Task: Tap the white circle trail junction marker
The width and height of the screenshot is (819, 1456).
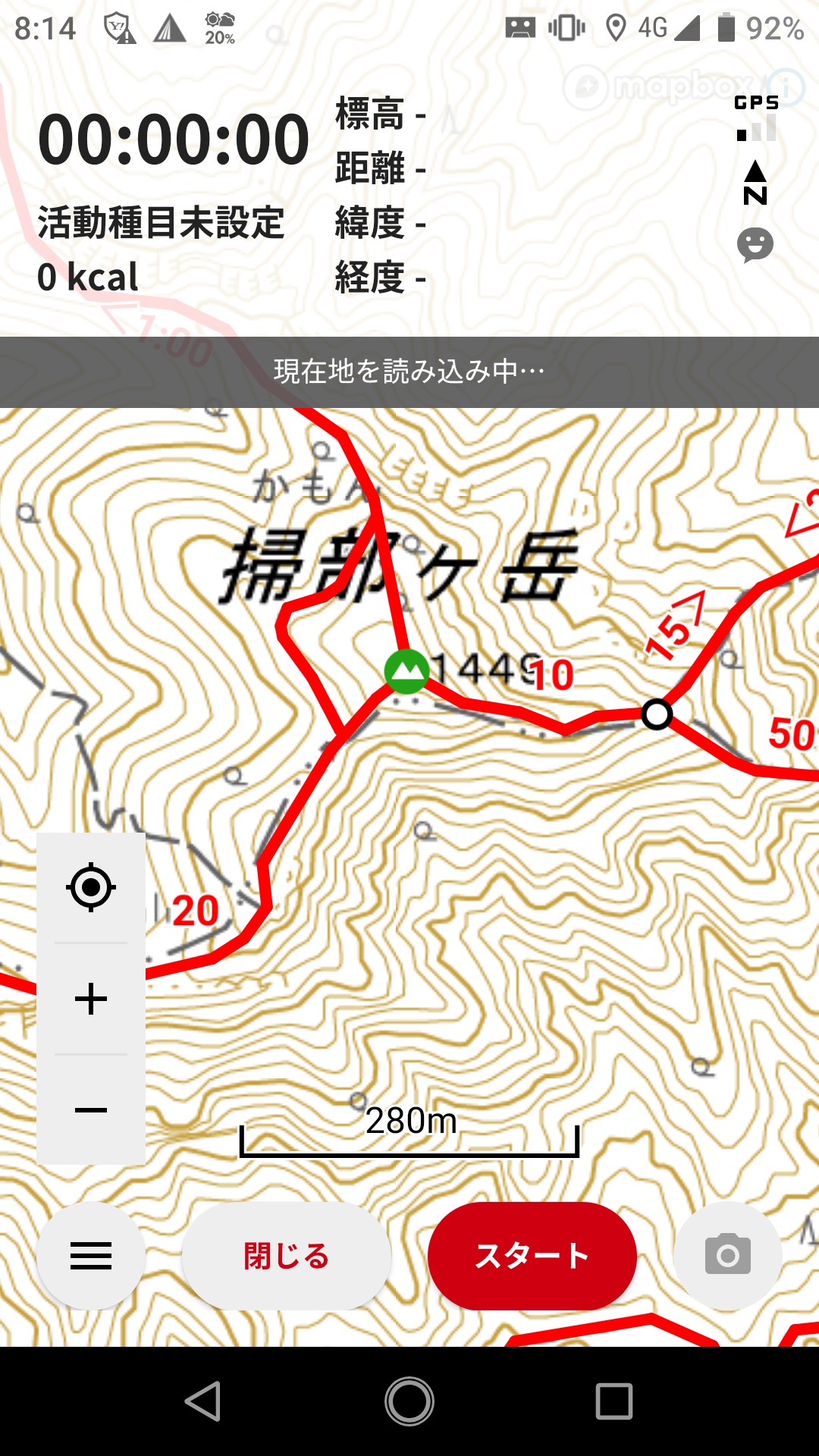Action: [x=657, y=714]
